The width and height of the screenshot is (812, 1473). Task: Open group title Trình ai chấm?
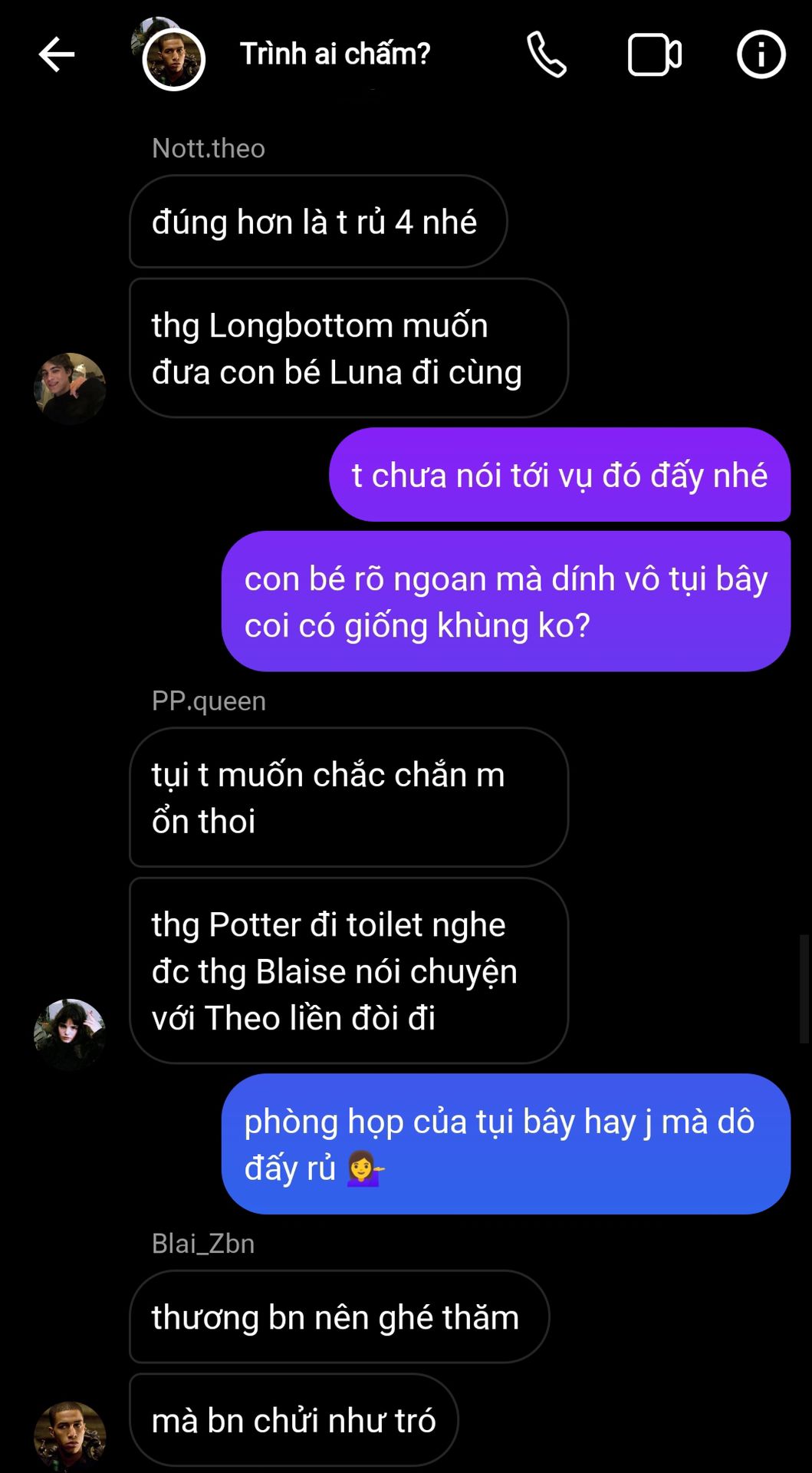click(335, 54)
